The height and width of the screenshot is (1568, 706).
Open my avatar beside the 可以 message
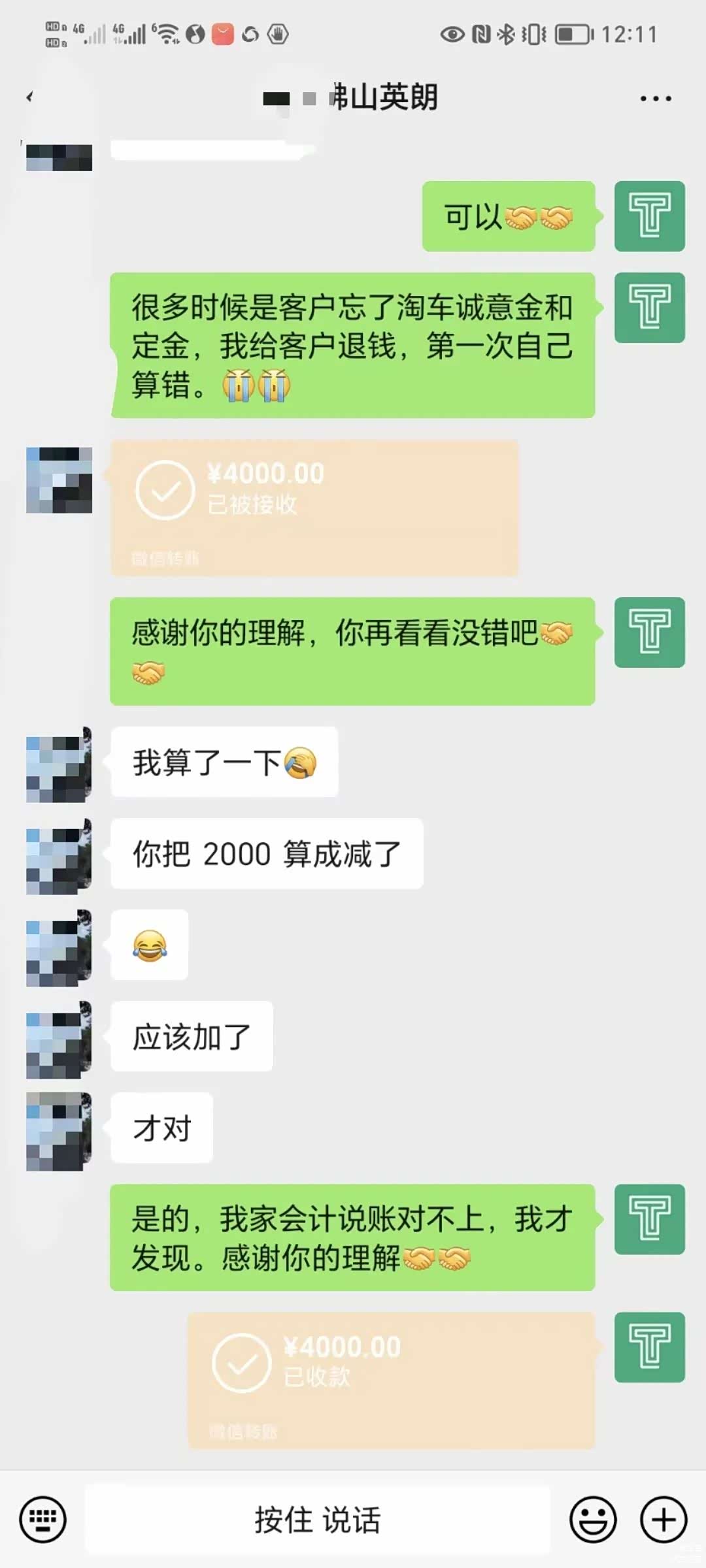649,216
